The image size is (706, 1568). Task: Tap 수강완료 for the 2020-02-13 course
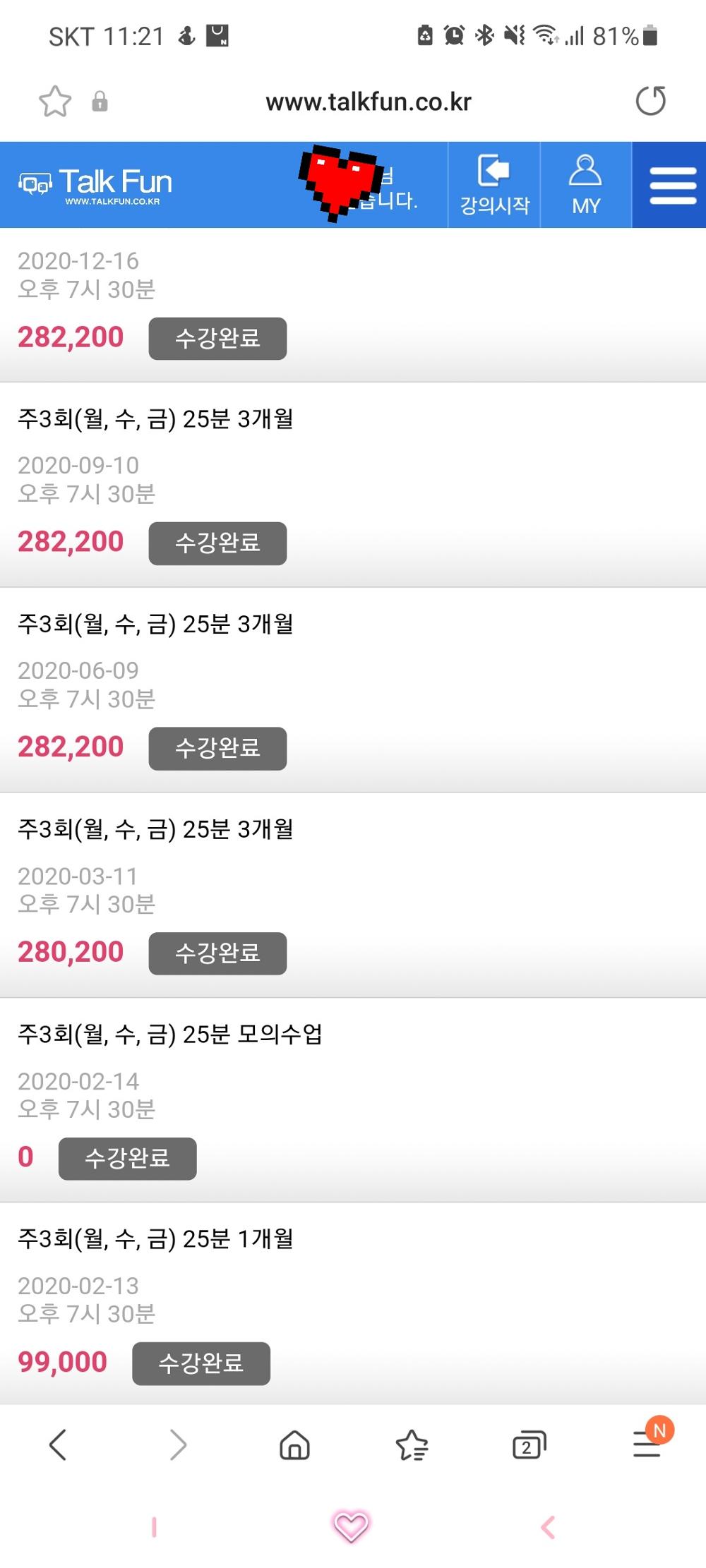click(x=201, y=1363)
